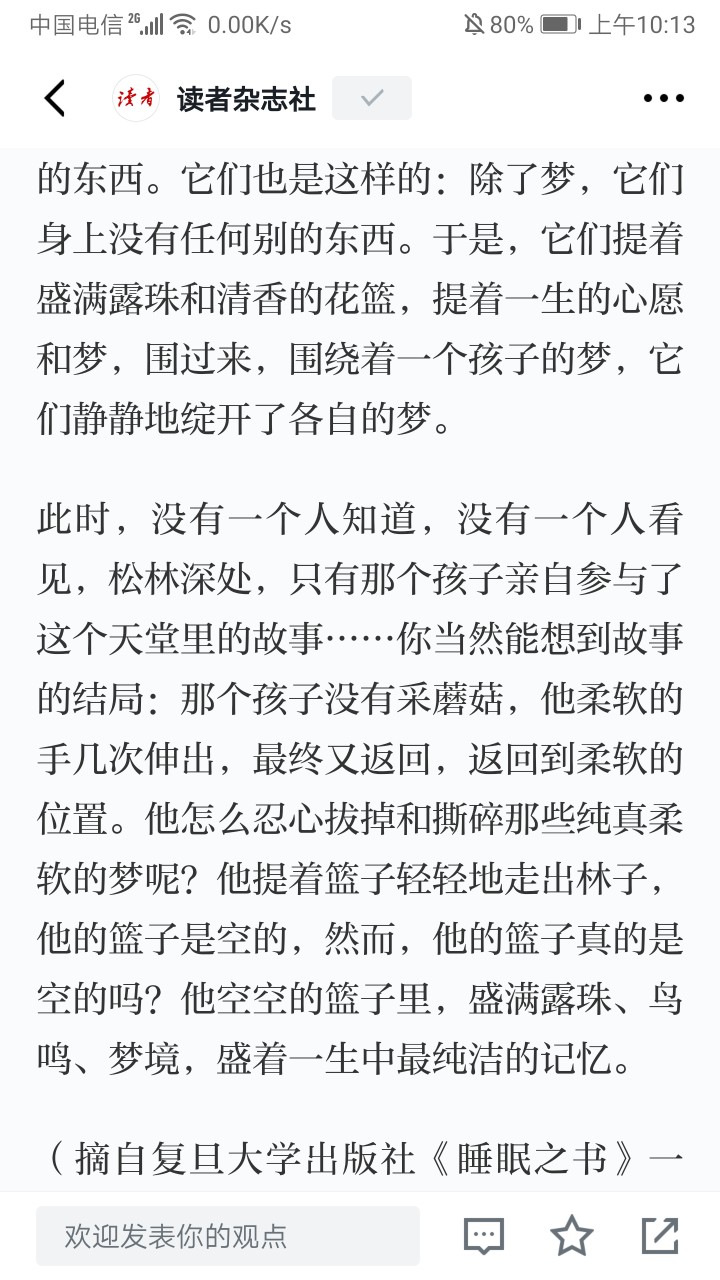Tap the followed checkmark button
720x1280 pixels.
(372, 98)
